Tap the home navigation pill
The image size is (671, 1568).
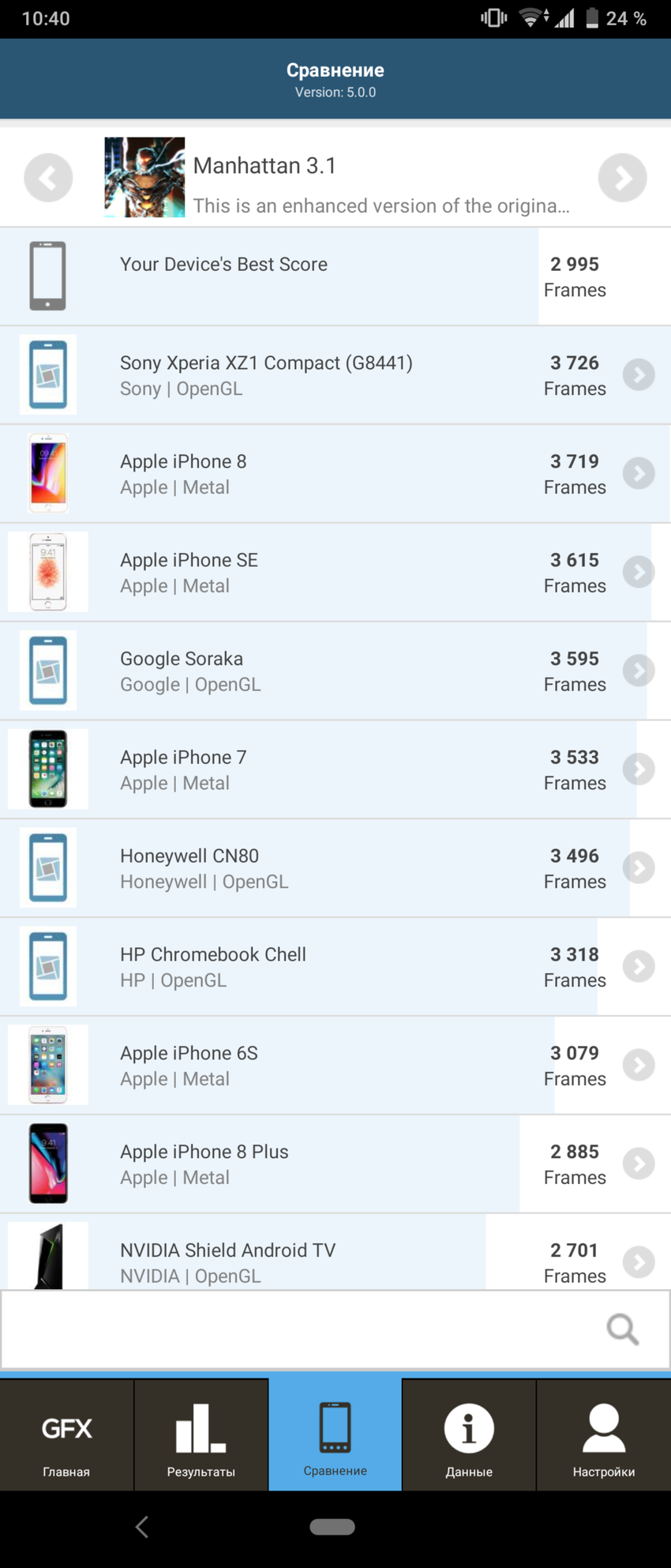tap(332, 1527)
